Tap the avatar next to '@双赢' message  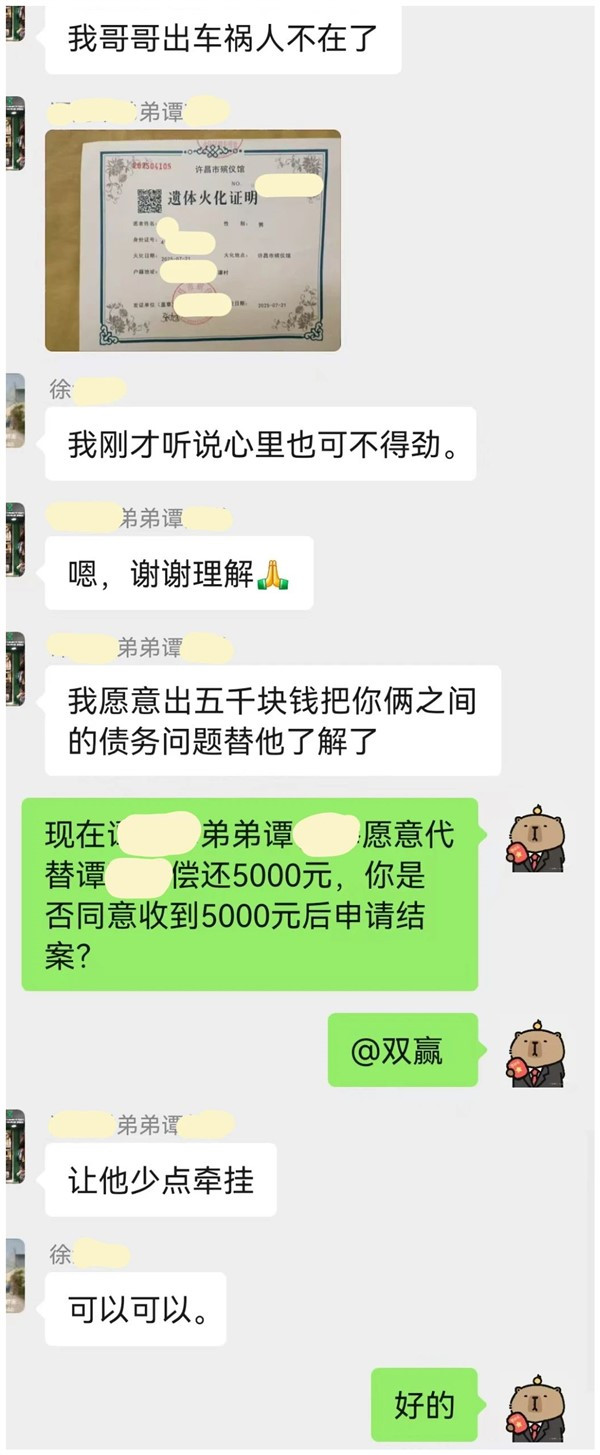(537, 1052)
